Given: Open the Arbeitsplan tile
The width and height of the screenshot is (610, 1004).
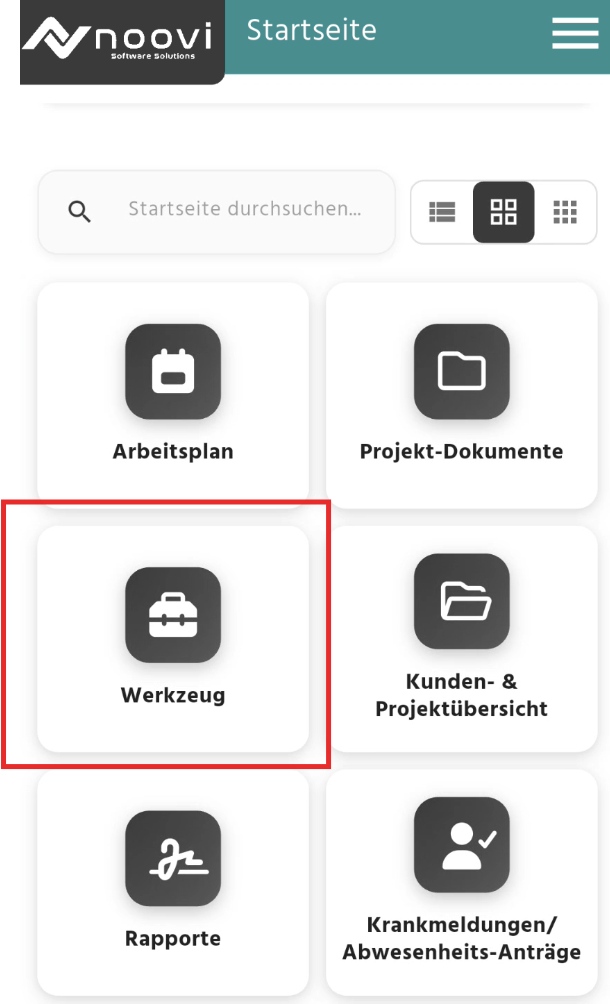Looking at the screenshot, I should click(x=173, y=395).
